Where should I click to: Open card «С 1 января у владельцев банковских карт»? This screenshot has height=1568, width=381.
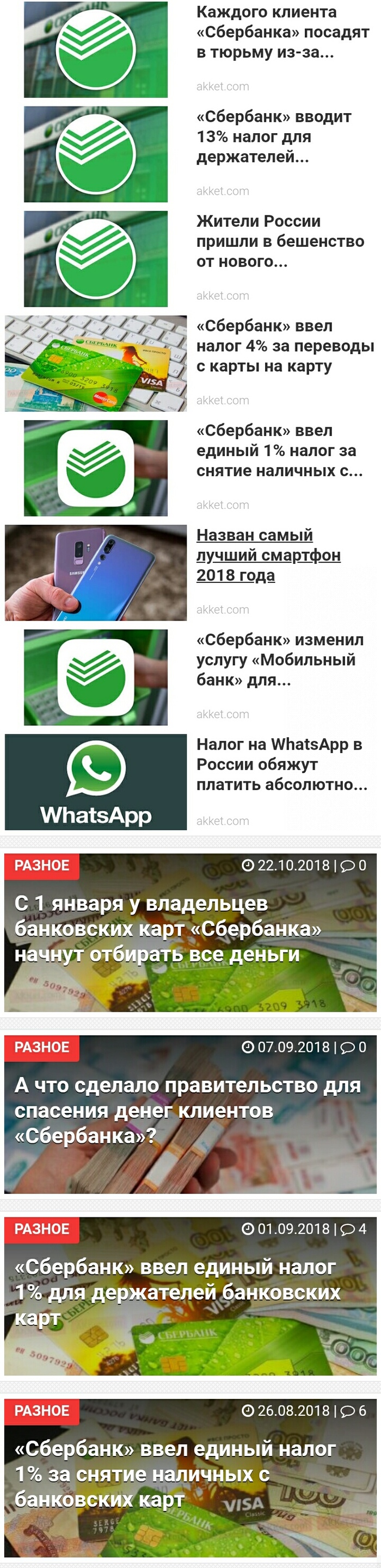[168, 929]
